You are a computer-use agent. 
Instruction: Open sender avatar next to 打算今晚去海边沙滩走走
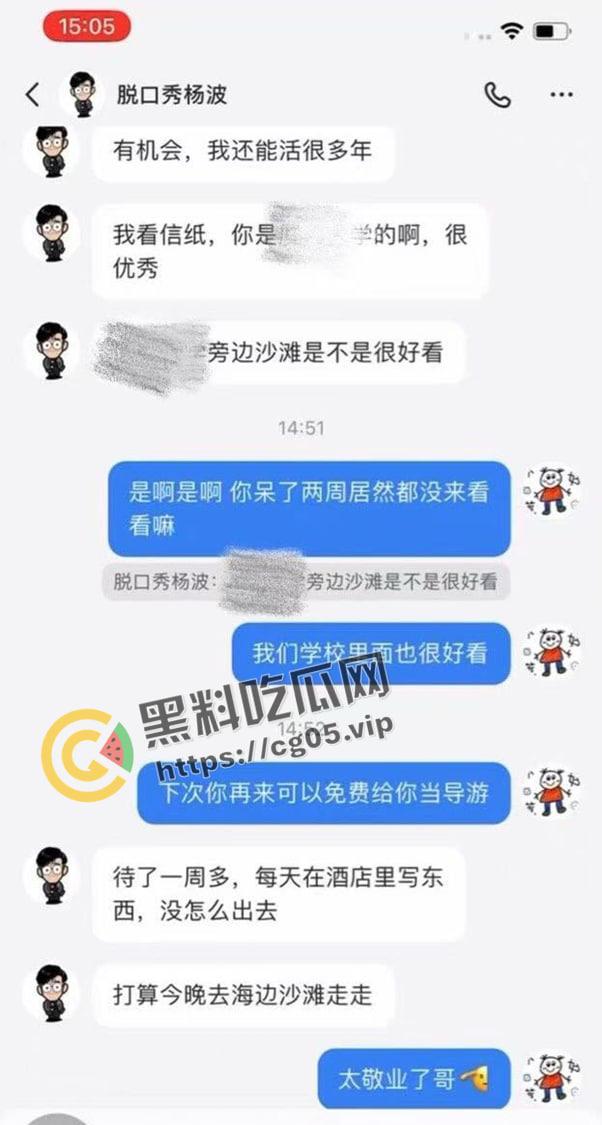pyautogui.click(x=50, y=992)
